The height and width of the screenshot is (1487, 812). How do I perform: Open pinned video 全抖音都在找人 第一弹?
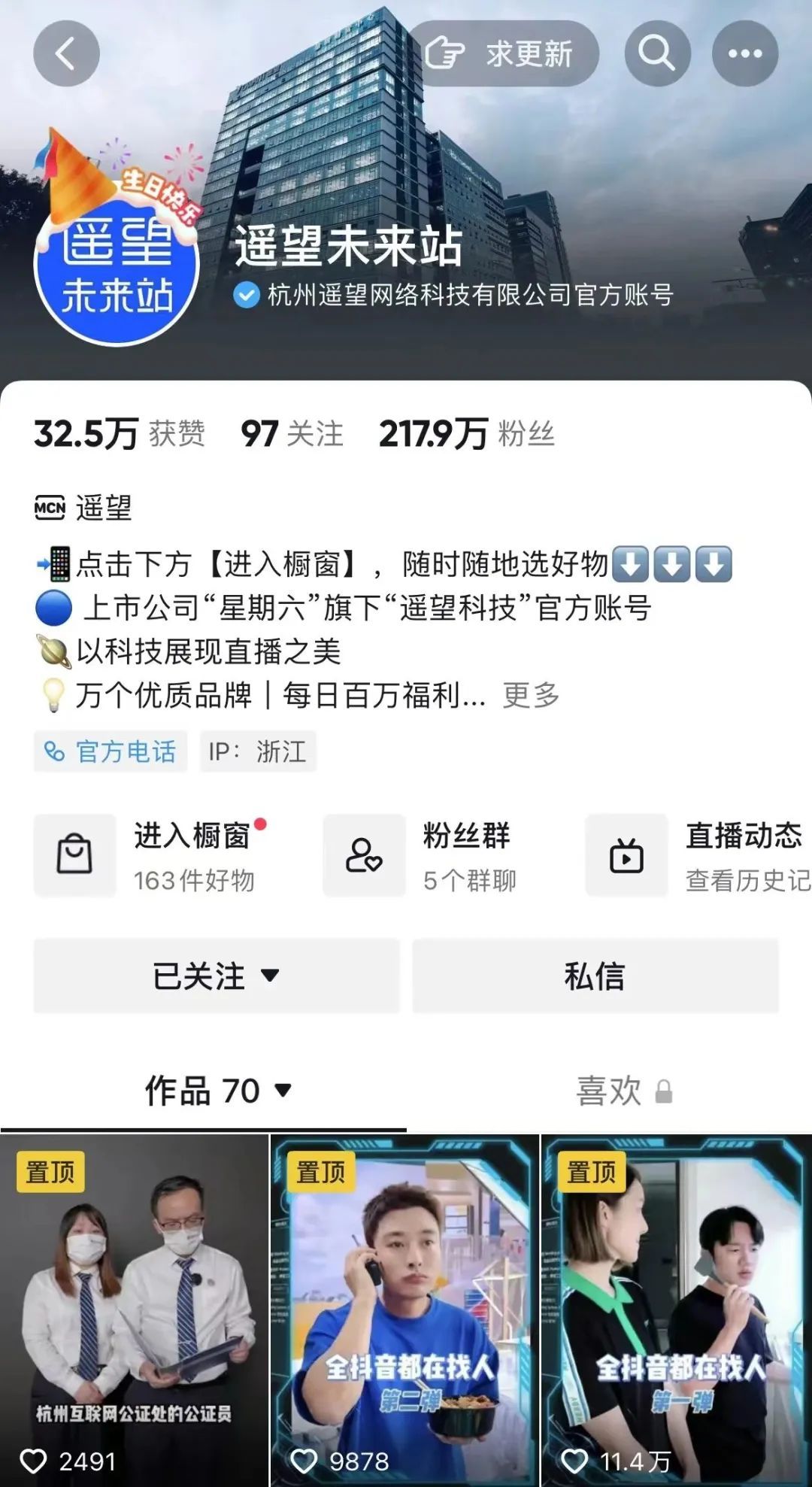click(676, 1309)
